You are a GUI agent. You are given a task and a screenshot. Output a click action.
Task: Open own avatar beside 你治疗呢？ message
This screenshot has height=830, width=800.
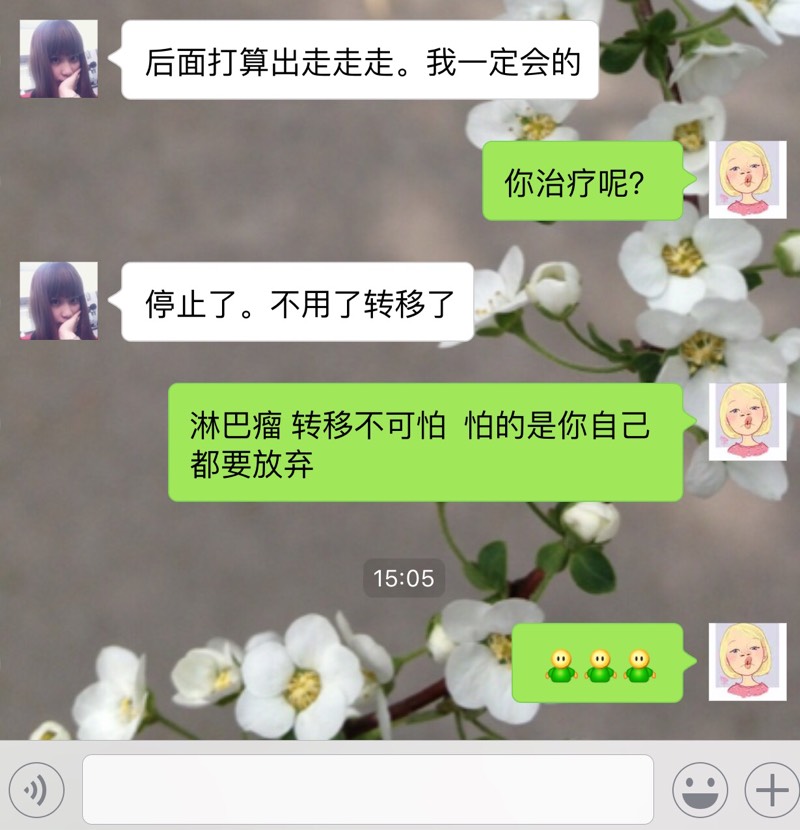coord(747,180)
